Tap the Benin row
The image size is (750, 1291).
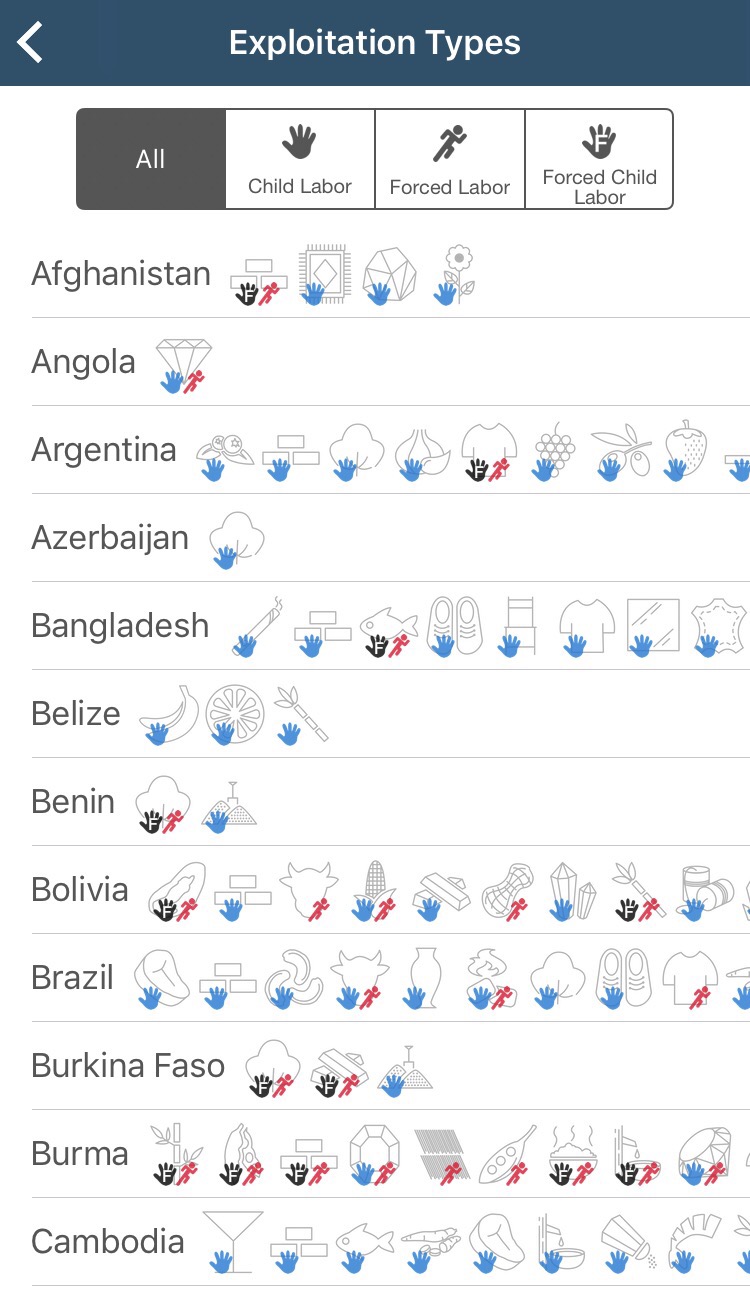(x=73, y=802)
